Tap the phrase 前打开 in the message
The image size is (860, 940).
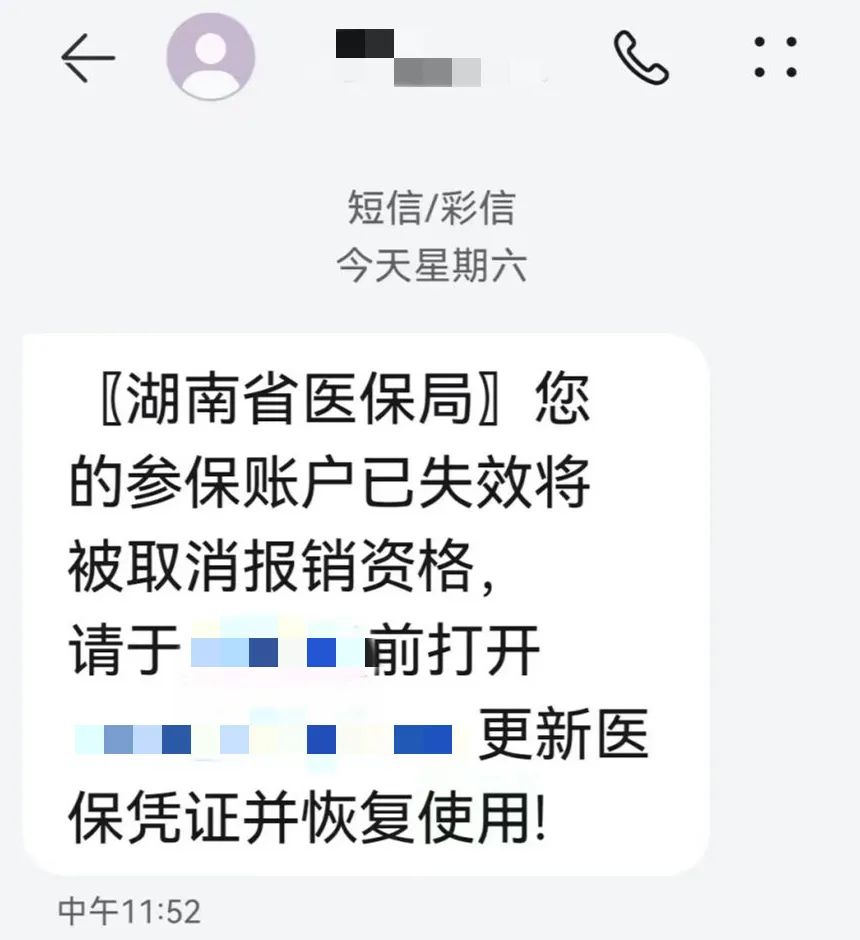(x=455, y=650)
